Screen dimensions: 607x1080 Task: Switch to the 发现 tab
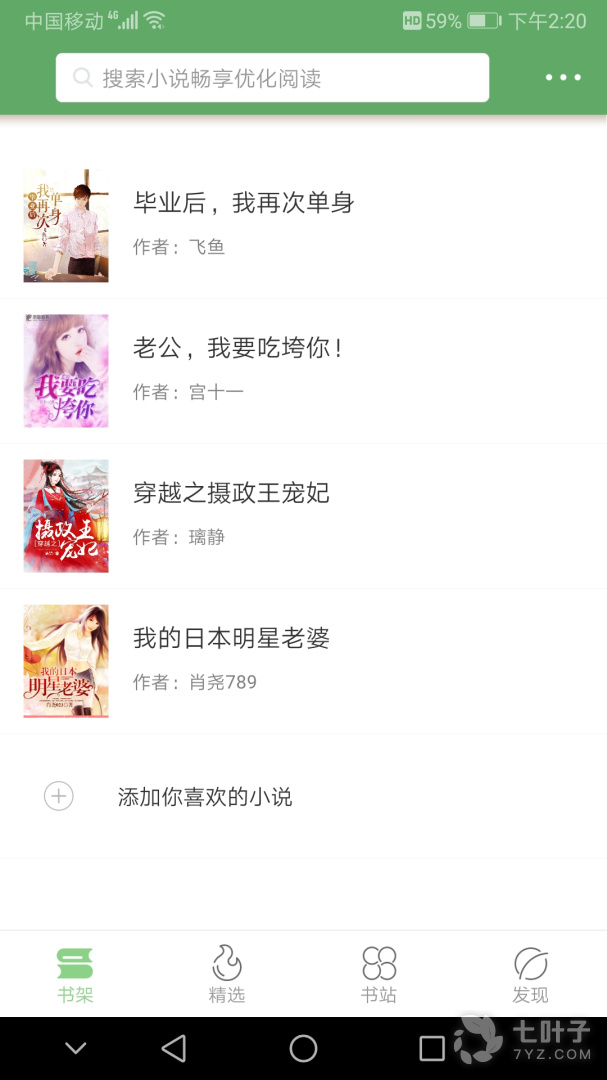click(x=530, y=975)
